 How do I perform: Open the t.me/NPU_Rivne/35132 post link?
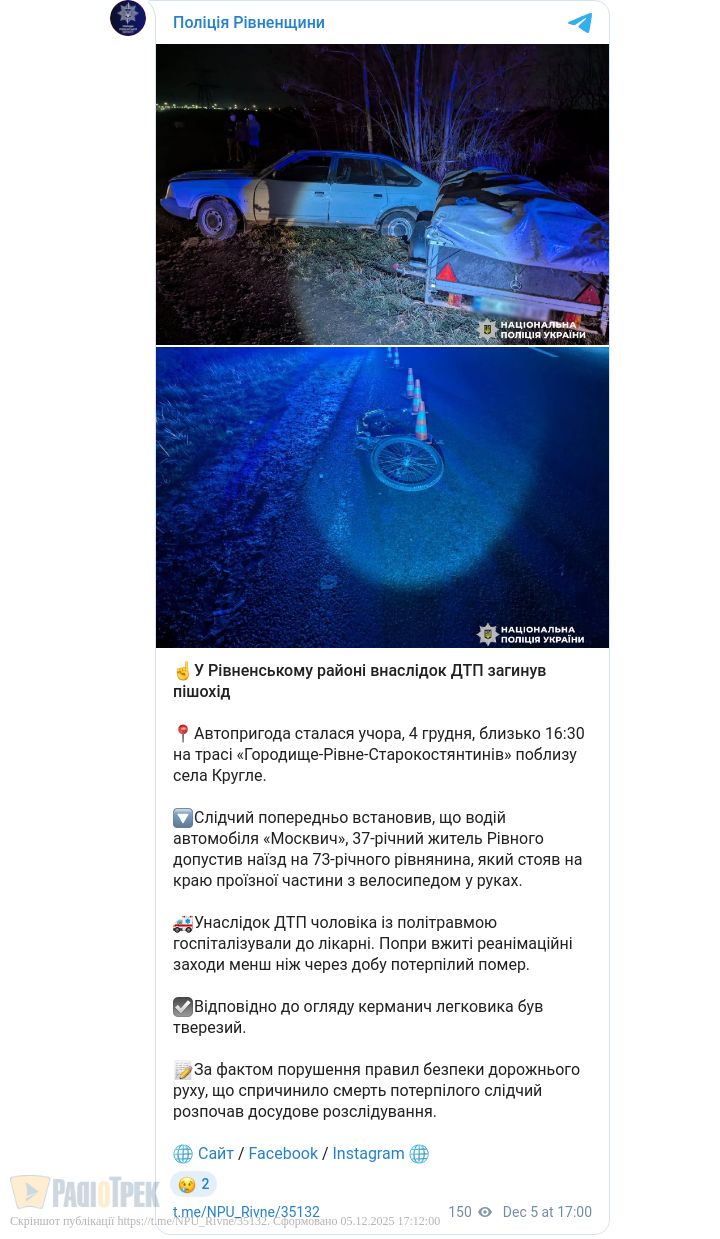tap(246, 1212)
